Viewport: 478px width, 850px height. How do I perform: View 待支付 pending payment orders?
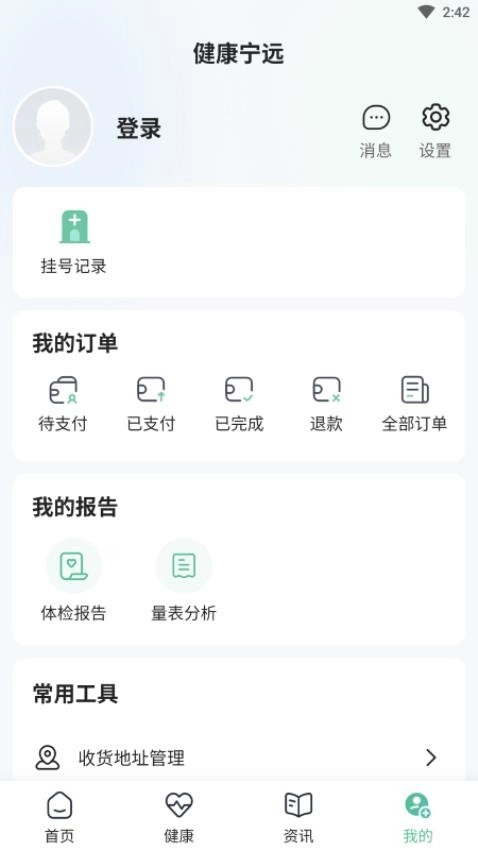pos(63,404)
